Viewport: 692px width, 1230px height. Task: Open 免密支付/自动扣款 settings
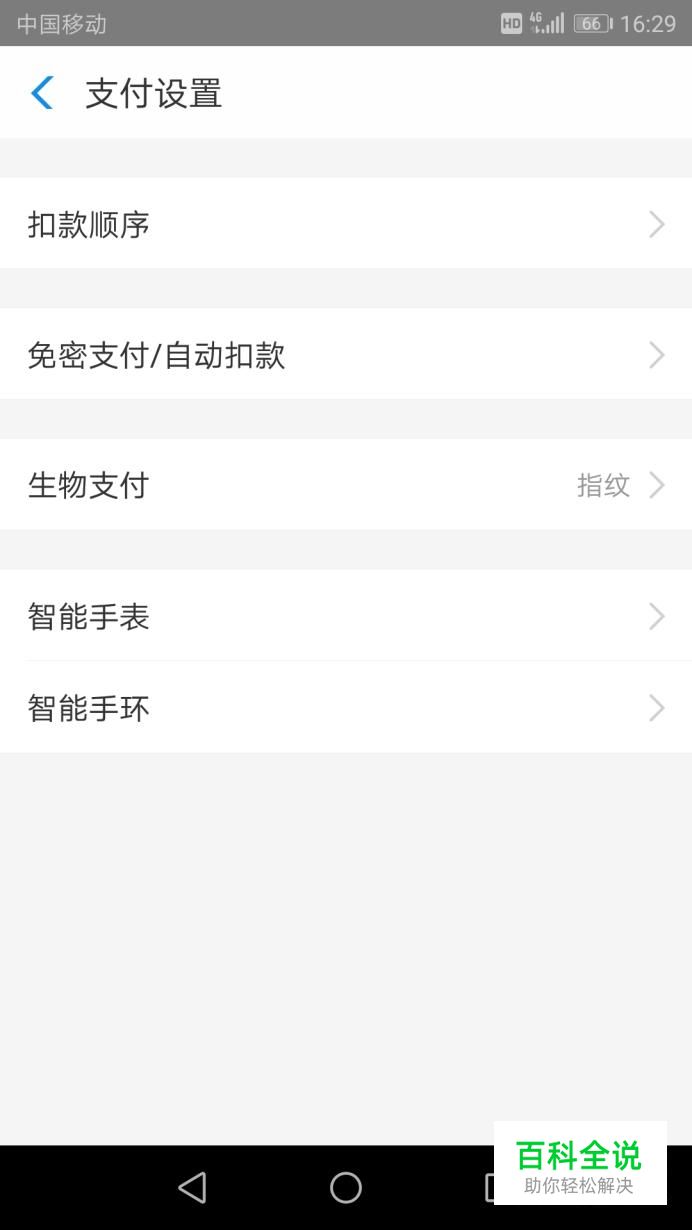click(346, 355)
